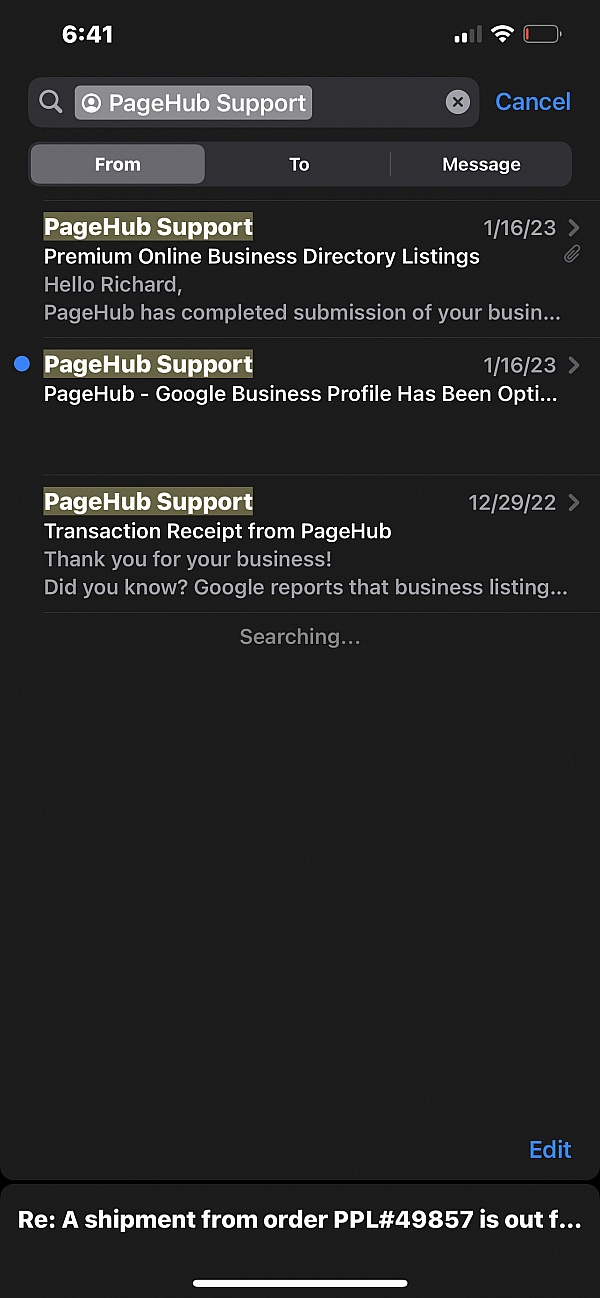The image size is (600, 1298).
Task: Tap Edit to select messages
Action: pyautogui.click(x=550, y=1149)
